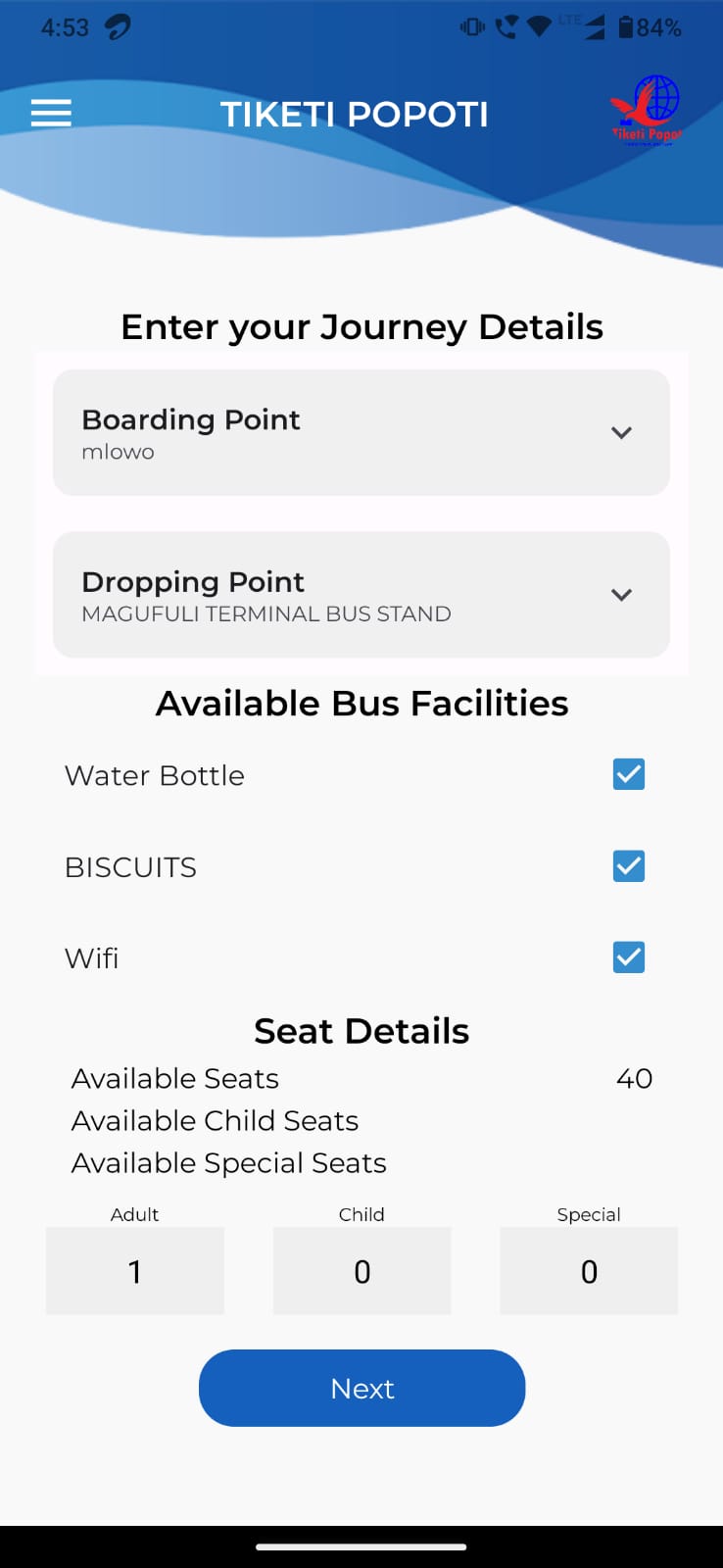Viewport: 723px width, 1568px height.
Task: Uncheck the BISCUITS checkbox
Action: (629, 866)
